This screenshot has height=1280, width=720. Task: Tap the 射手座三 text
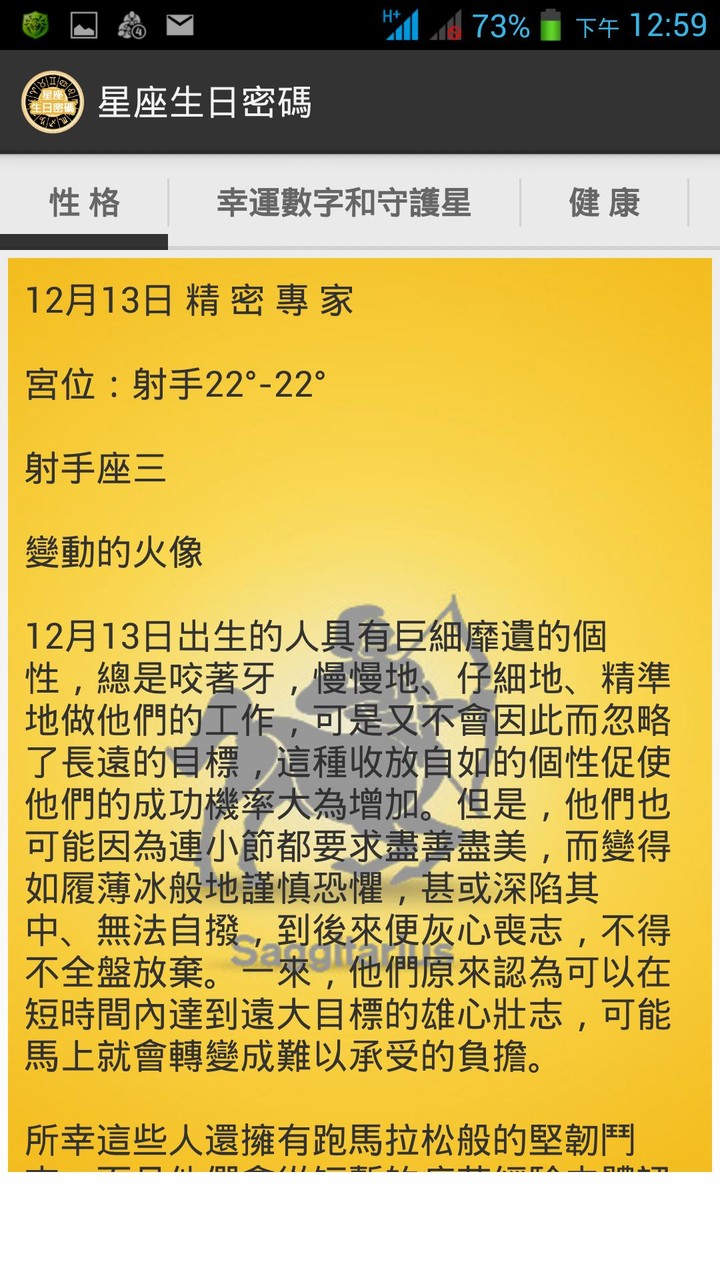95,468
